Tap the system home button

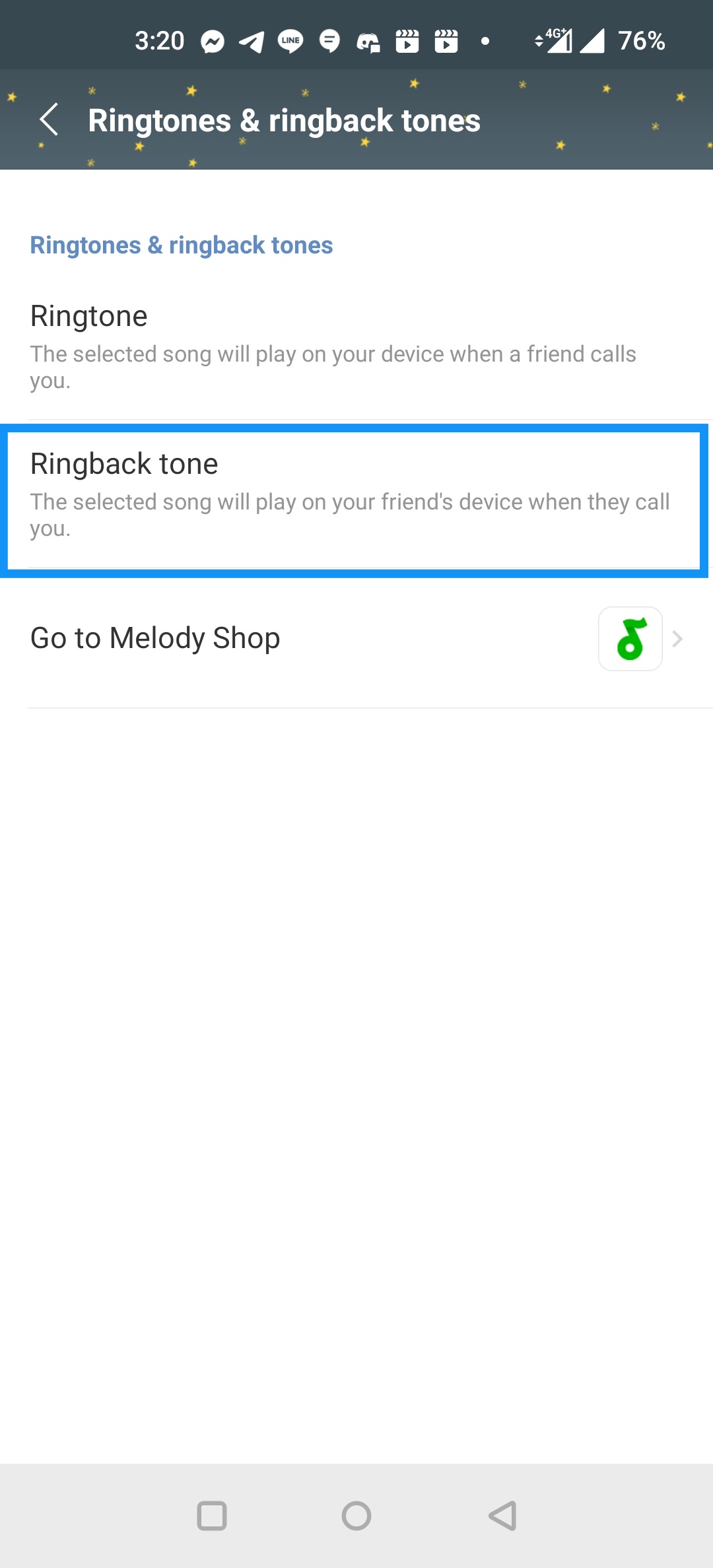pyautogui.click(x=356, y=1516)
